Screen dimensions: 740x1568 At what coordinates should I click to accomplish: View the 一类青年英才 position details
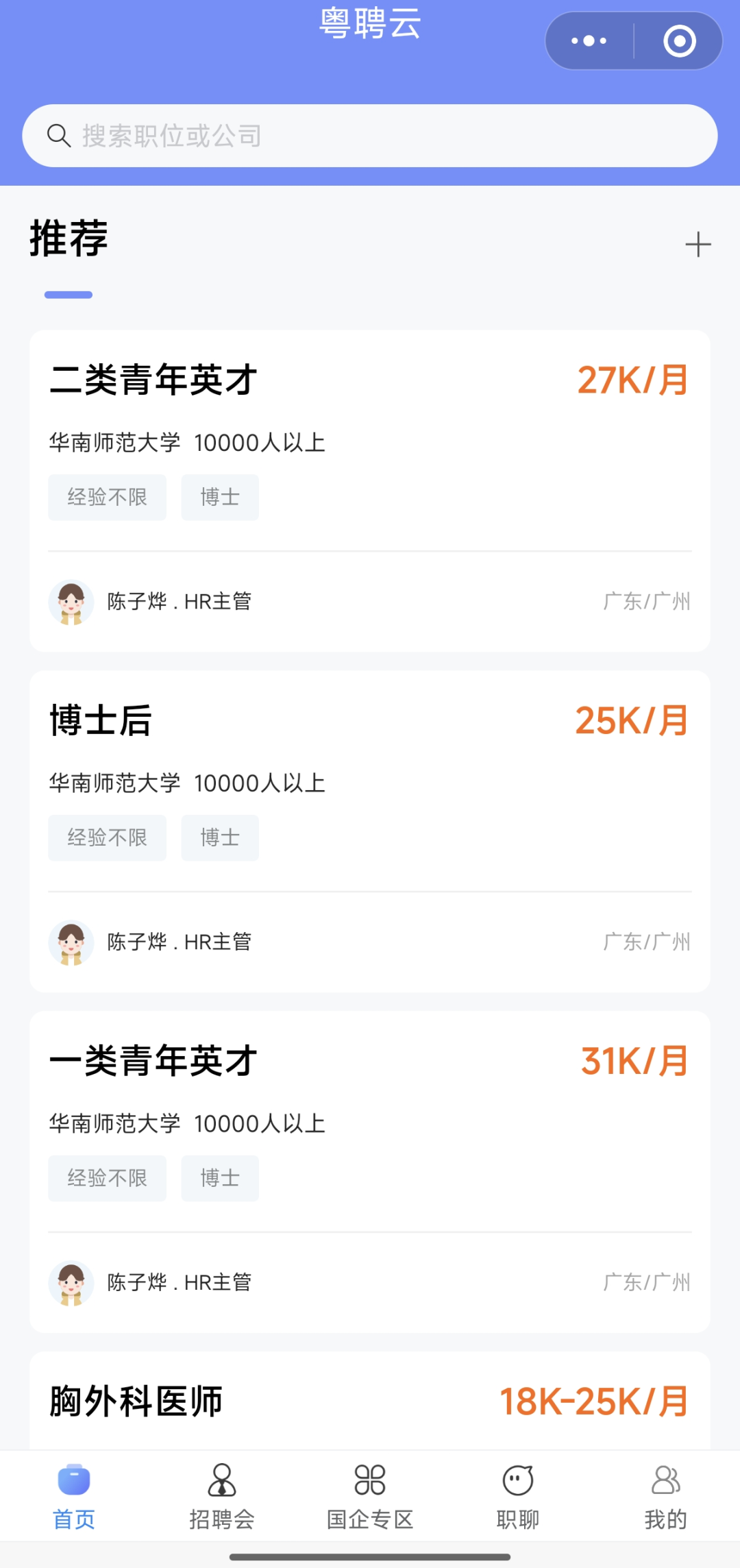pos(370,1172)
